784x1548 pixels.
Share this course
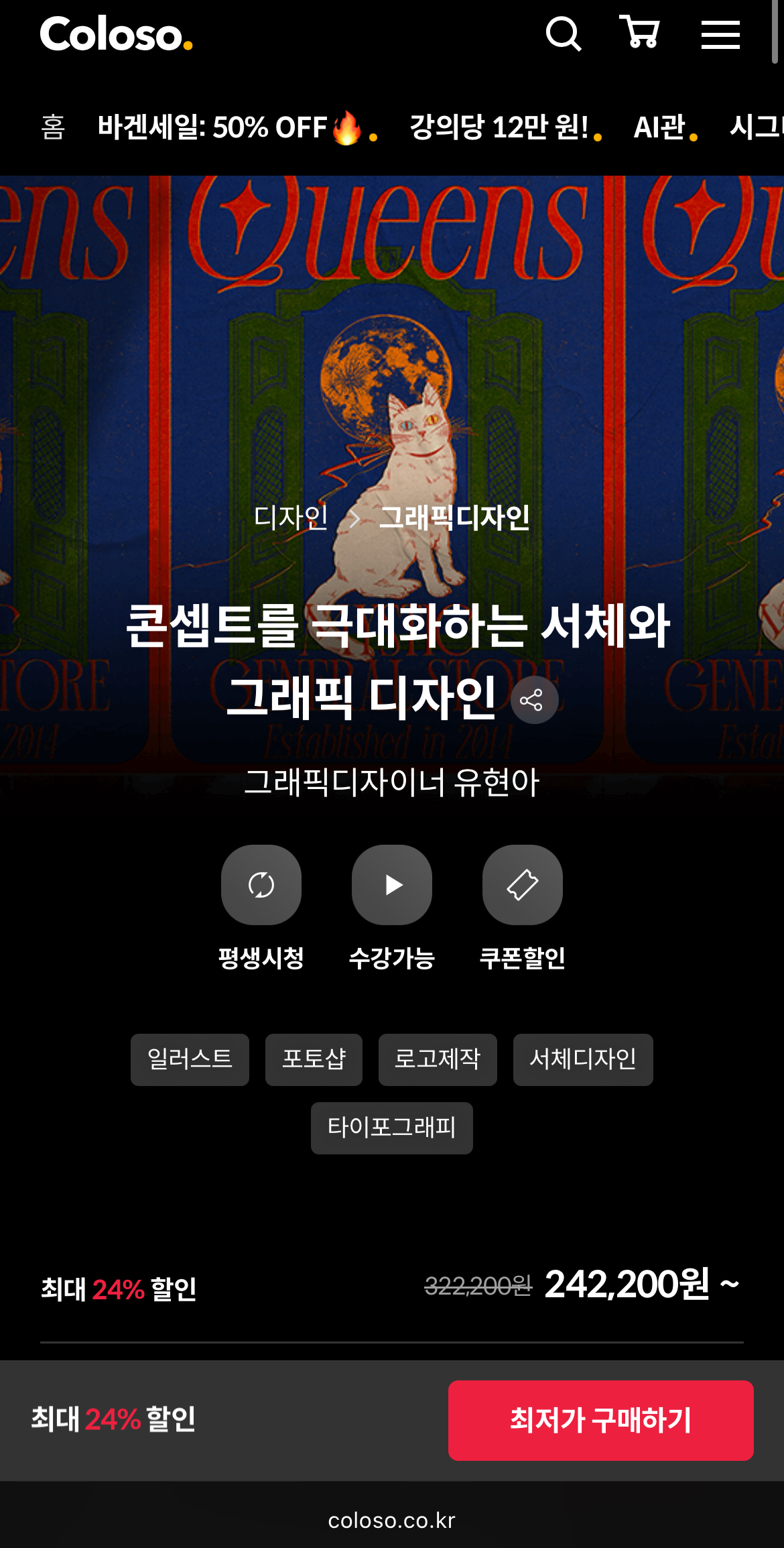tap(534, 701)
